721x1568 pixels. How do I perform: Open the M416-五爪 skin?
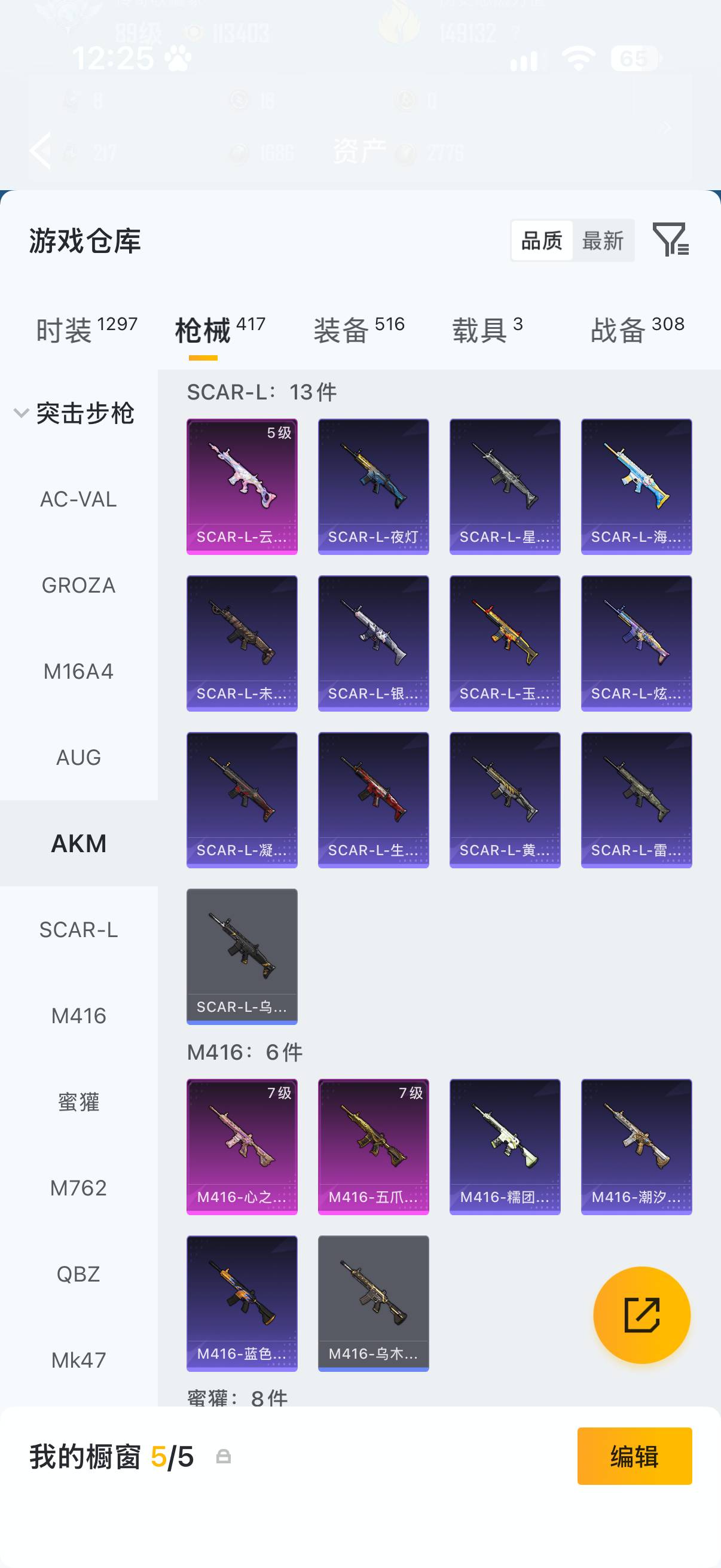tap(373, 1147)
